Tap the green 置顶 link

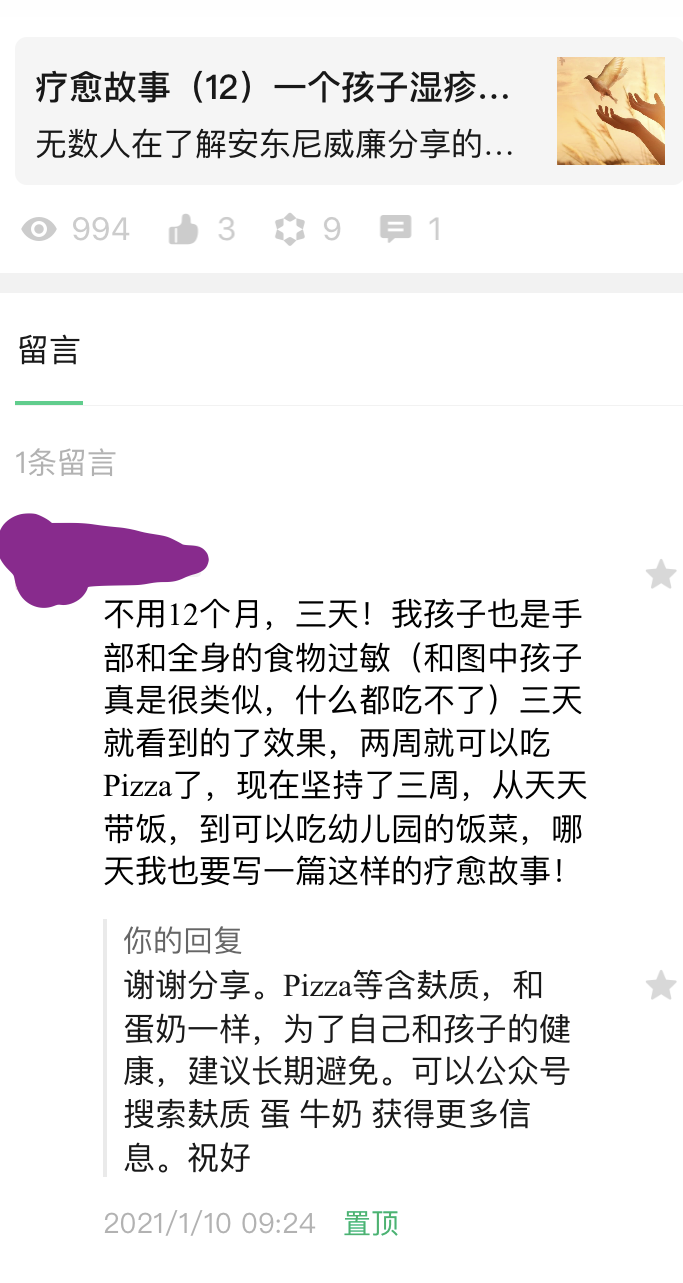tap(371, 1223)
